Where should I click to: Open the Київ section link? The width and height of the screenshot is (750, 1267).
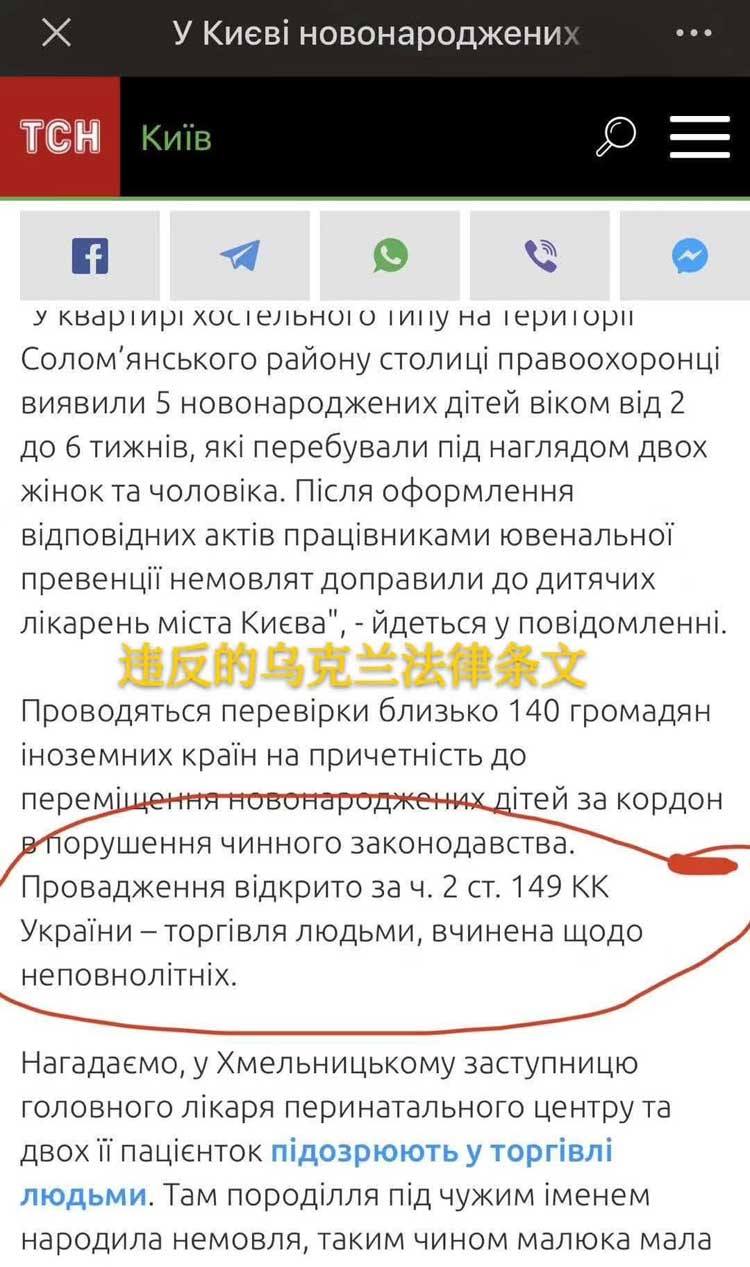point(176,137)
